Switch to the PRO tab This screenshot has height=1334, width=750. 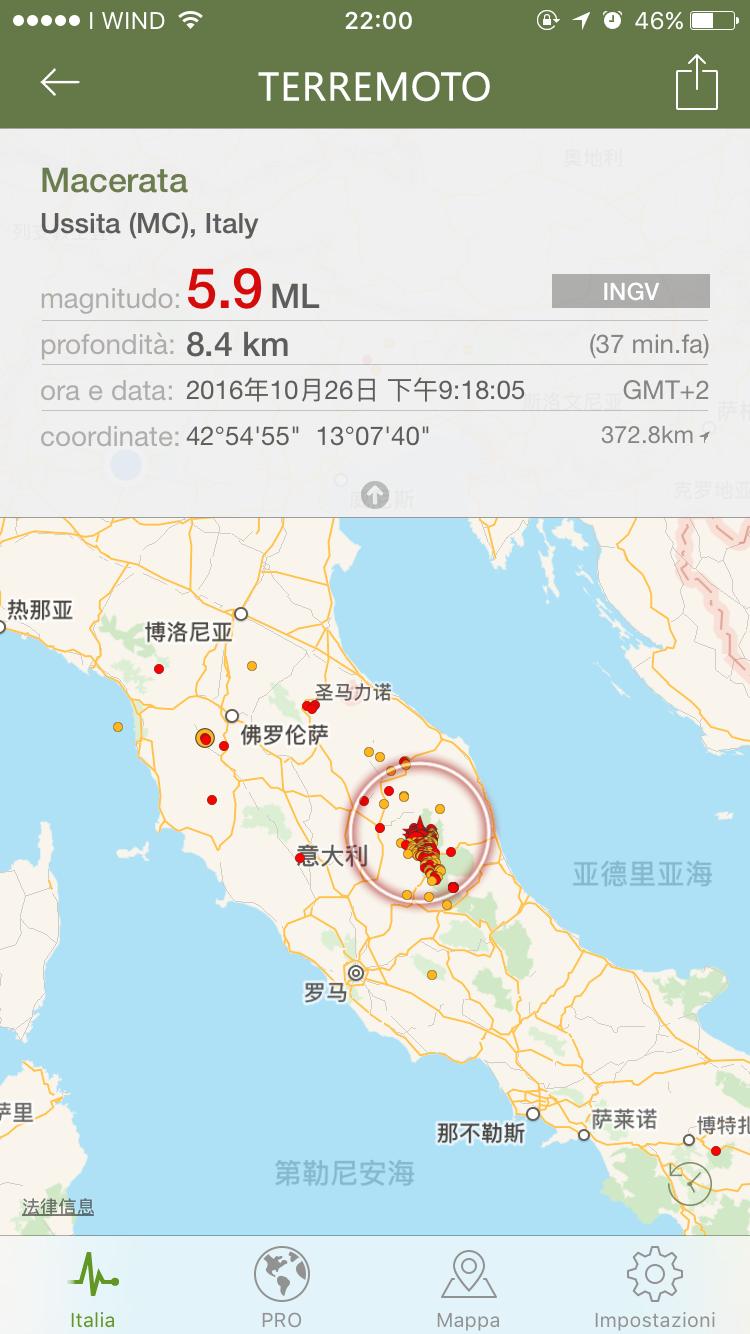[x=281, y=1288]
